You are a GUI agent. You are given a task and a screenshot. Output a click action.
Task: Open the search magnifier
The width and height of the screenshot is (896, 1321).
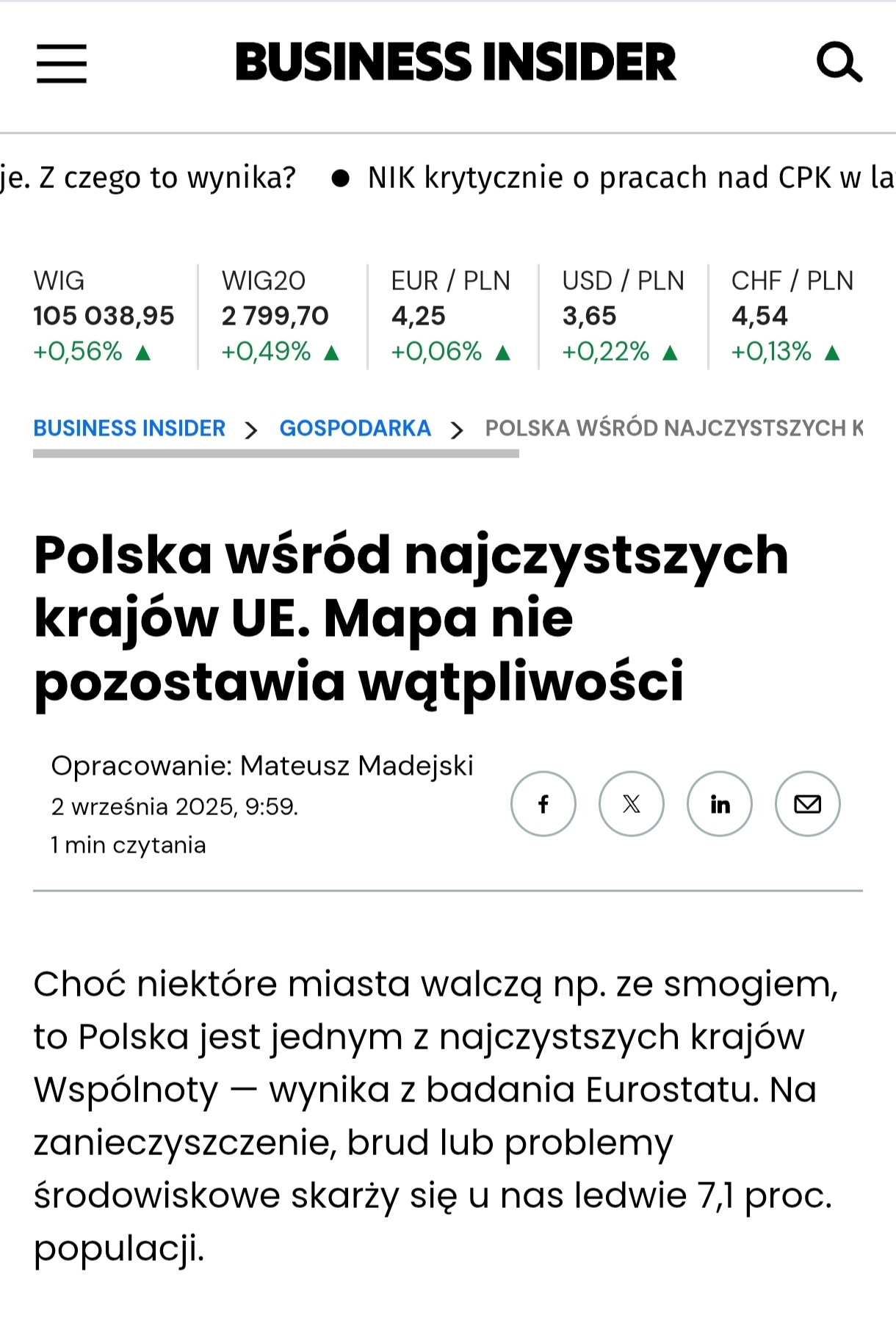[839, 62]
